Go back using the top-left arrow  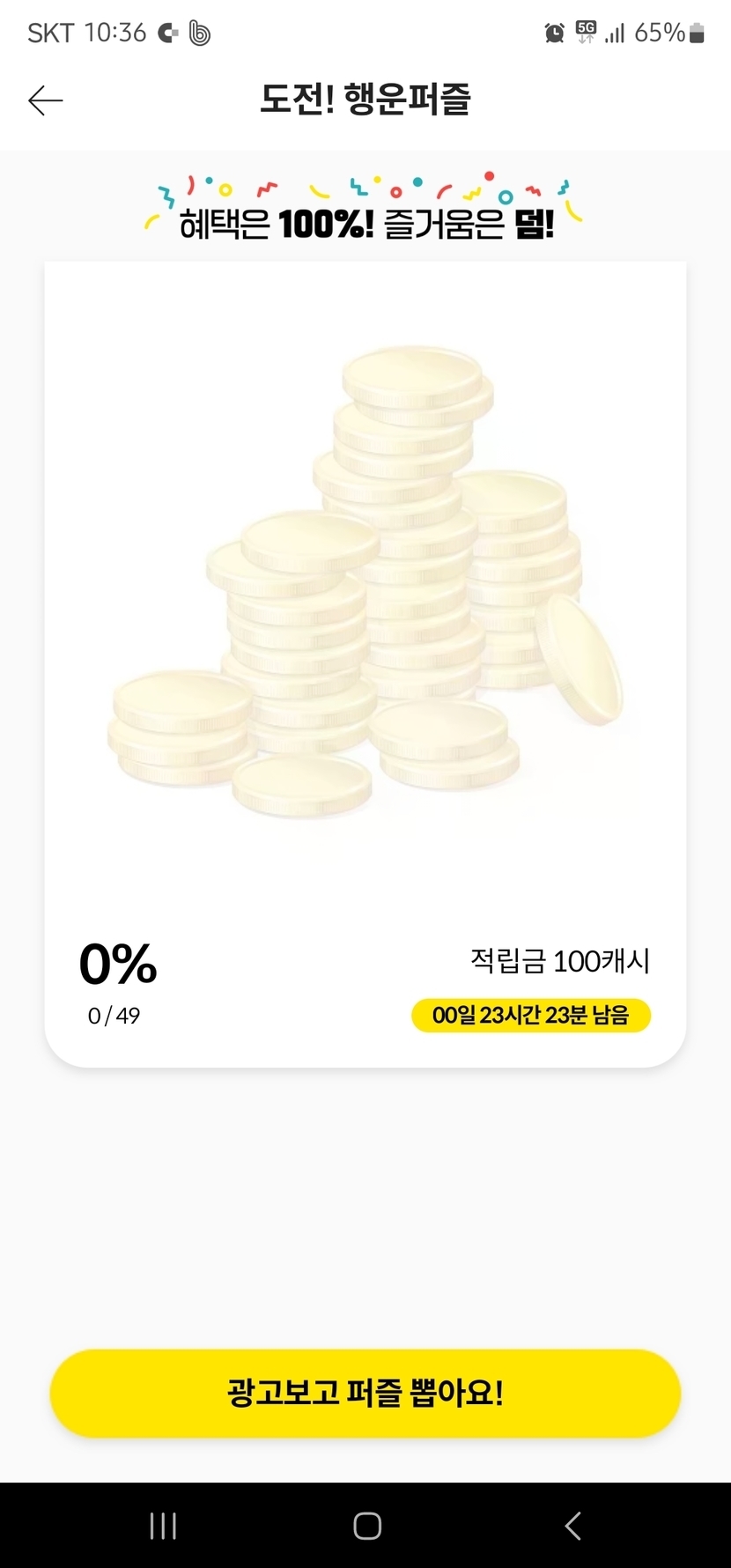[x=46, y=101]
